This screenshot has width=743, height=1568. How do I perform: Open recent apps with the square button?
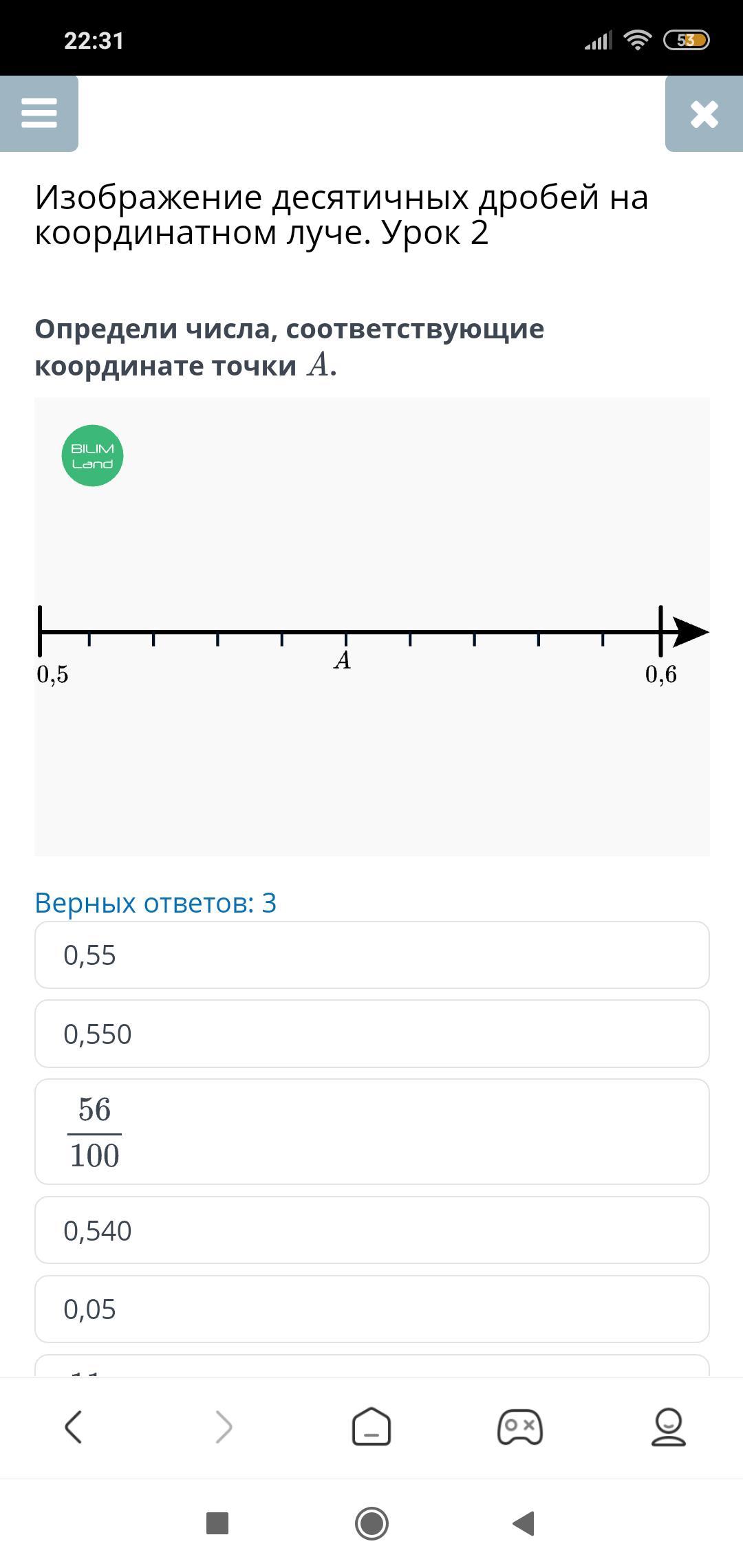(x=217, y=1523)
